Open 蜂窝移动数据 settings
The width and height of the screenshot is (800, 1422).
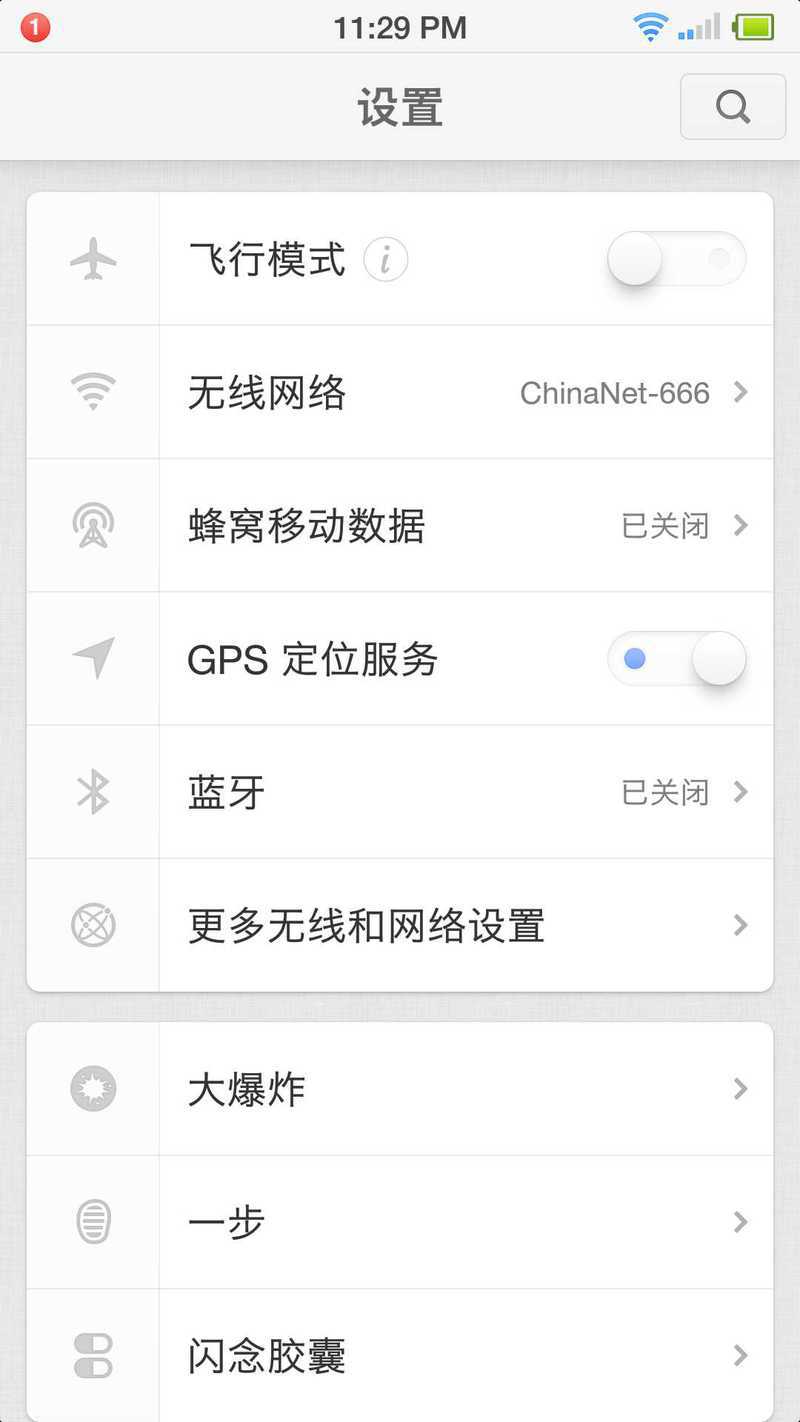pos(400,525)
